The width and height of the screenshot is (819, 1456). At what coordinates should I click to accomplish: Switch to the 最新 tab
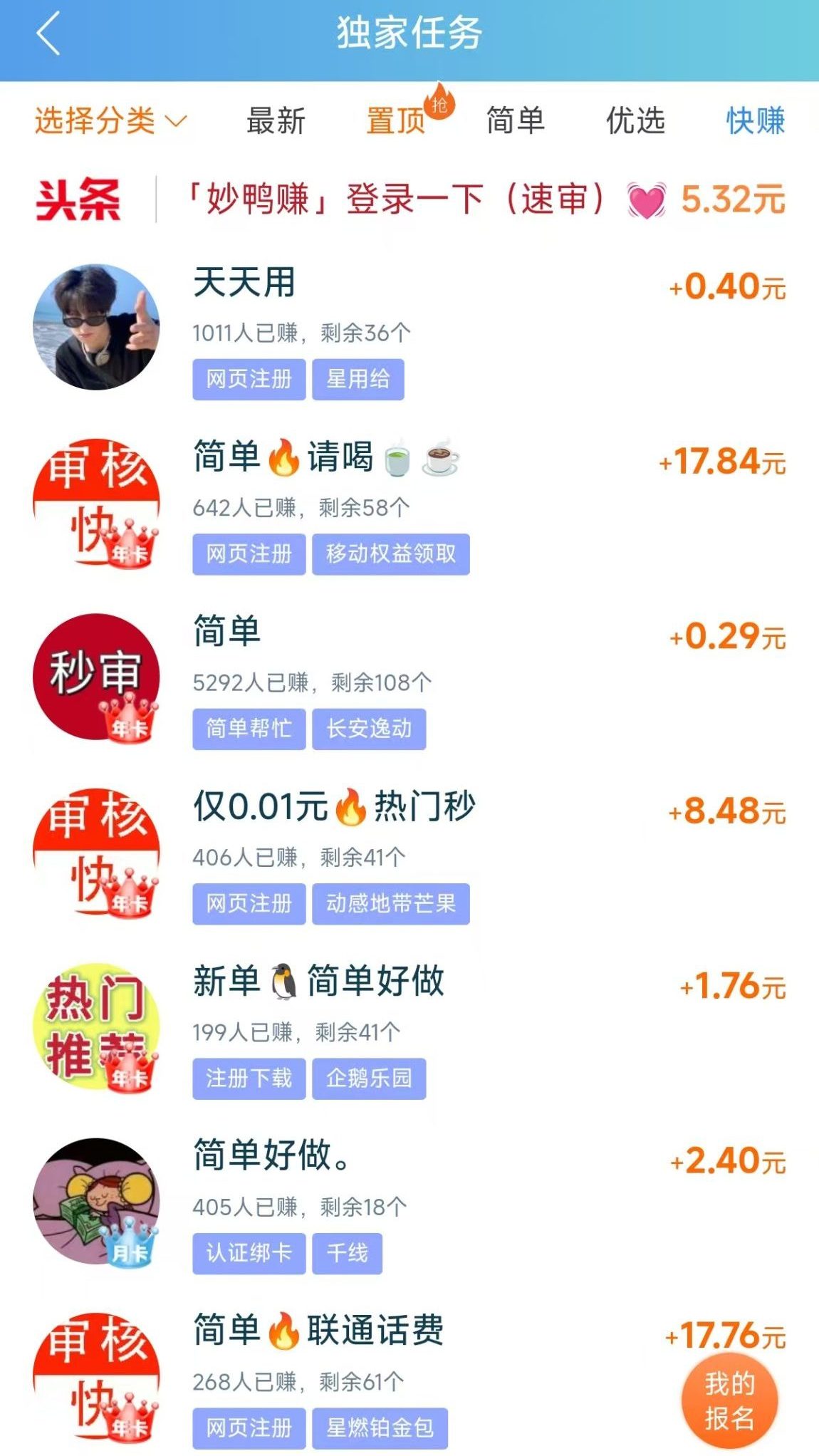click(276, 121)
